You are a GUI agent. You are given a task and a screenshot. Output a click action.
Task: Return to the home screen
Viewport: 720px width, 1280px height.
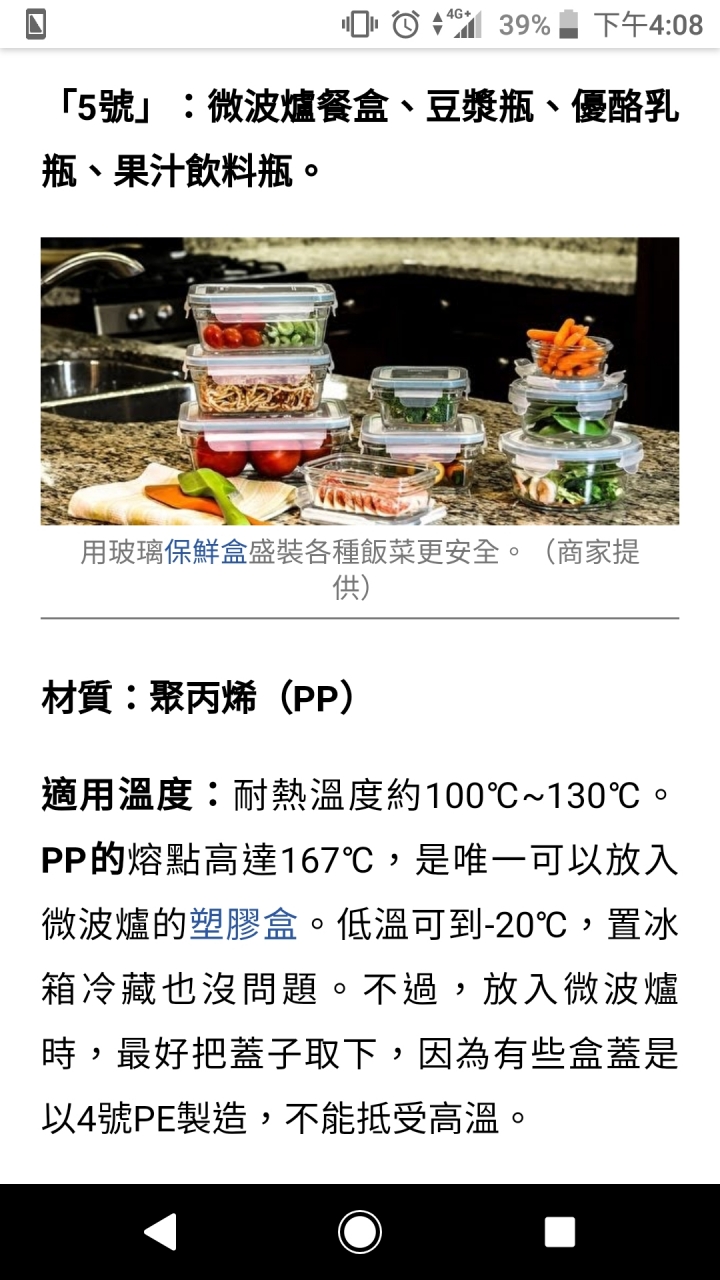pos(360,1232)
